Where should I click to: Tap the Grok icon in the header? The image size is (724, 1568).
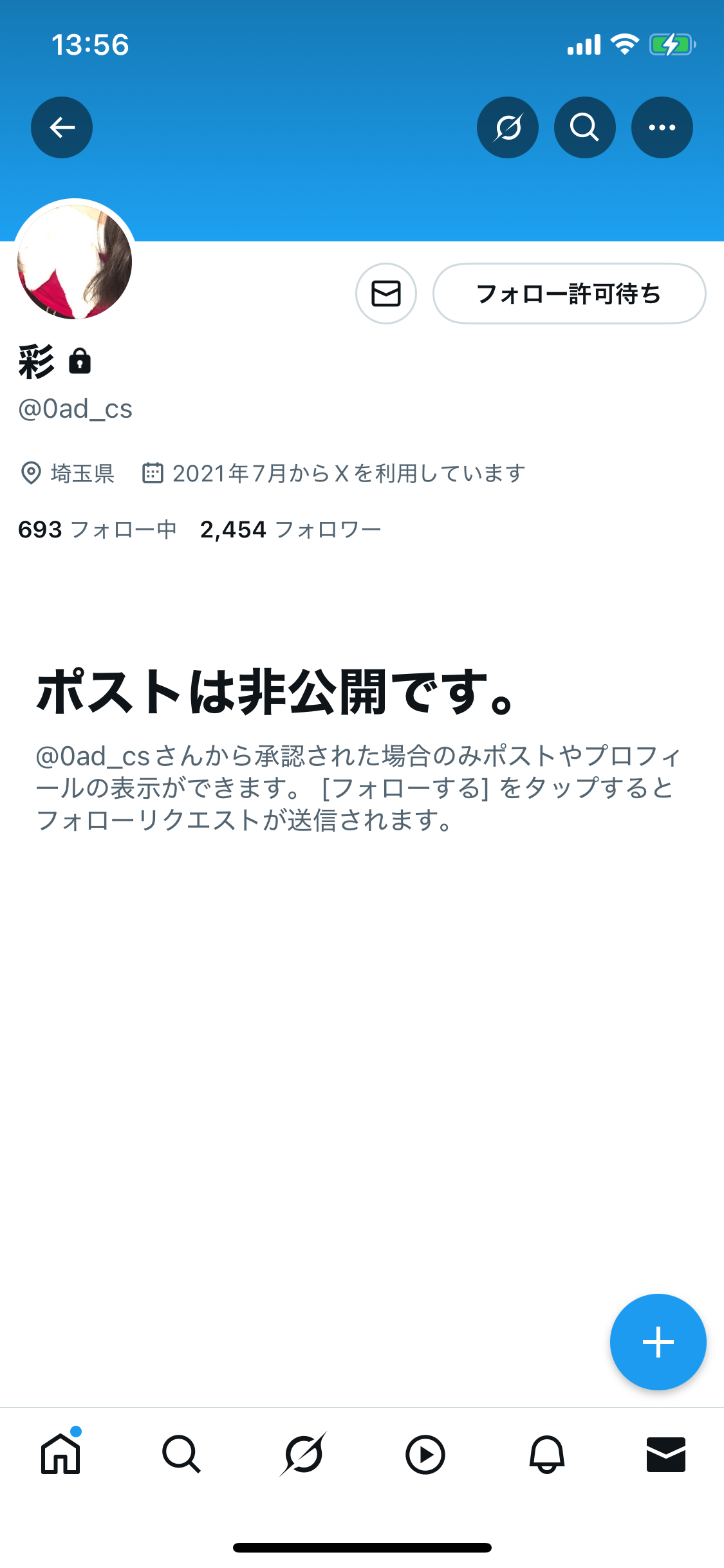coord(508,127)
